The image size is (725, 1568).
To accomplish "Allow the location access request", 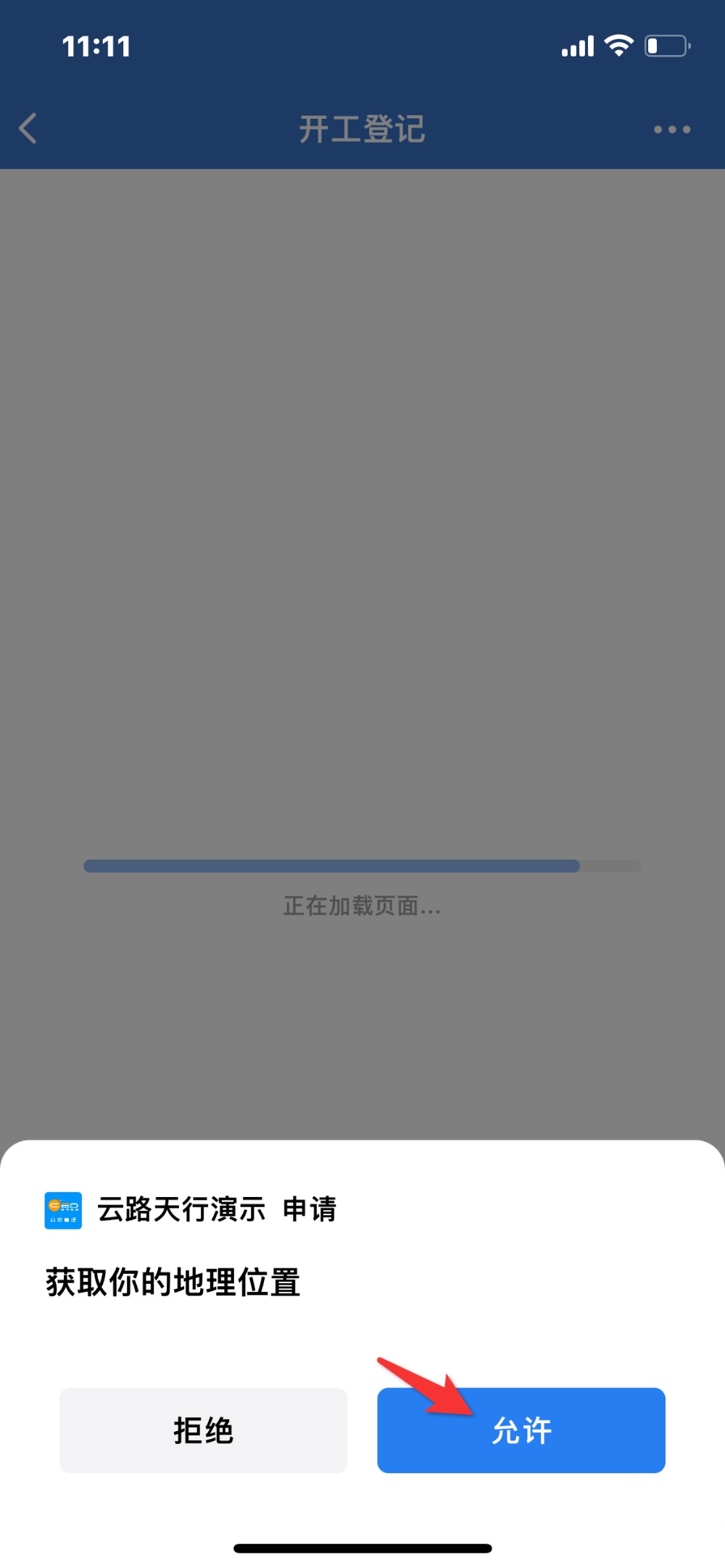I will click(x=521, y=1430).
